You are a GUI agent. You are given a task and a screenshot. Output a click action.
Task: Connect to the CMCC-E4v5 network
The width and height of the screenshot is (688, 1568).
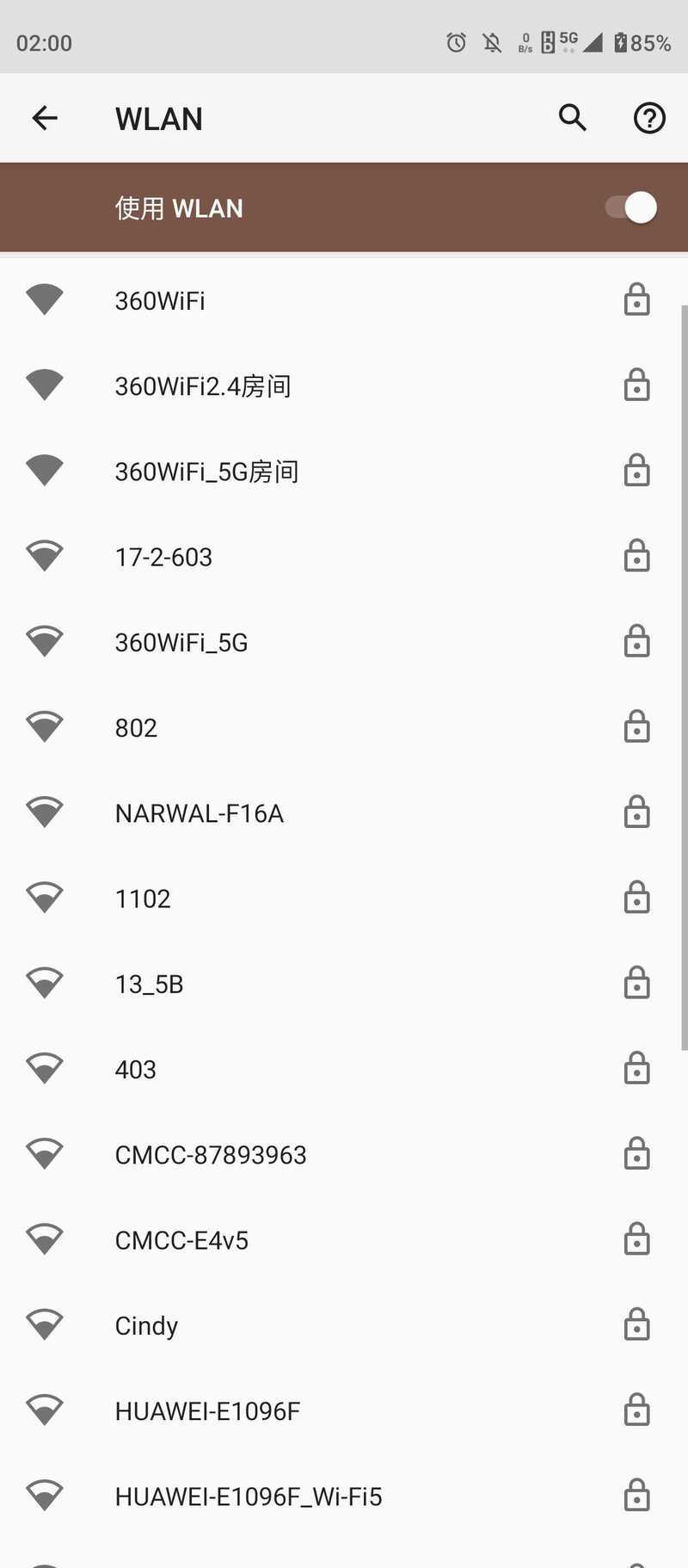(x=344, y=1240)
